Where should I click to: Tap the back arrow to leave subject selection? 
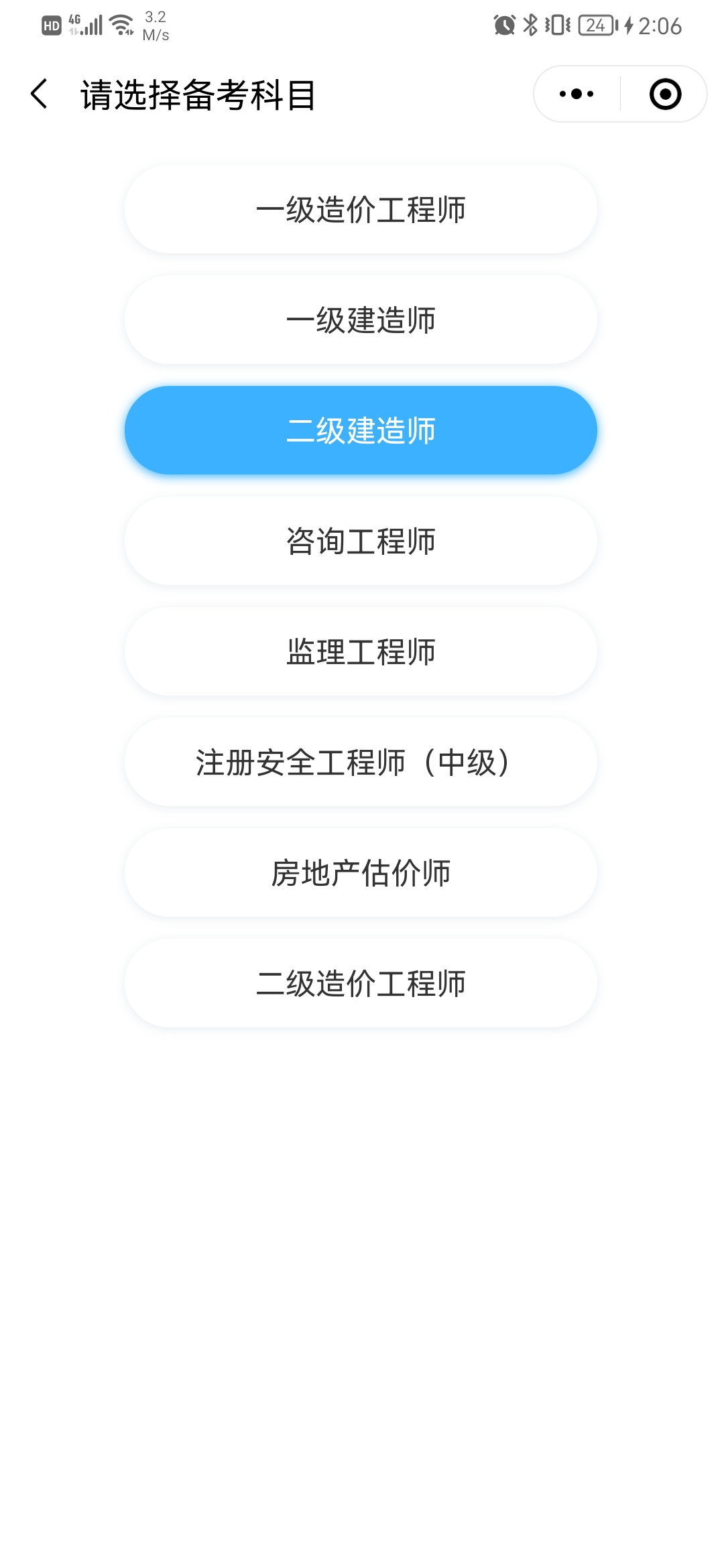(38, 94)
